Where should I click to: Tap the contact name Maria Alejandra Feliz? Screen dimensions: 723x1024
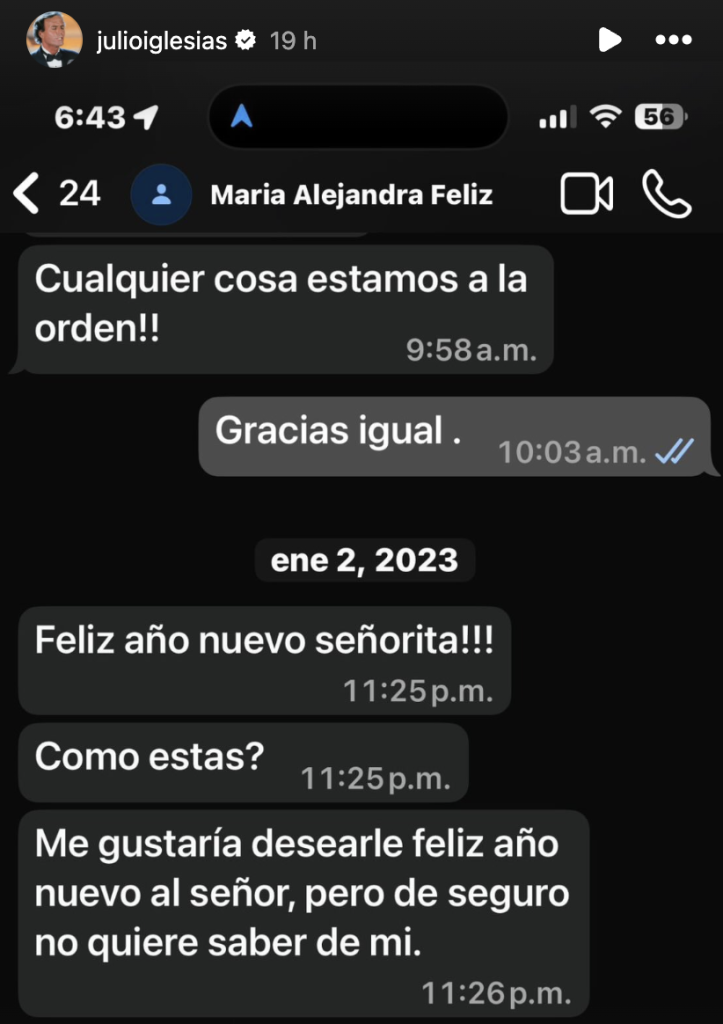click(x=351, y=194)
